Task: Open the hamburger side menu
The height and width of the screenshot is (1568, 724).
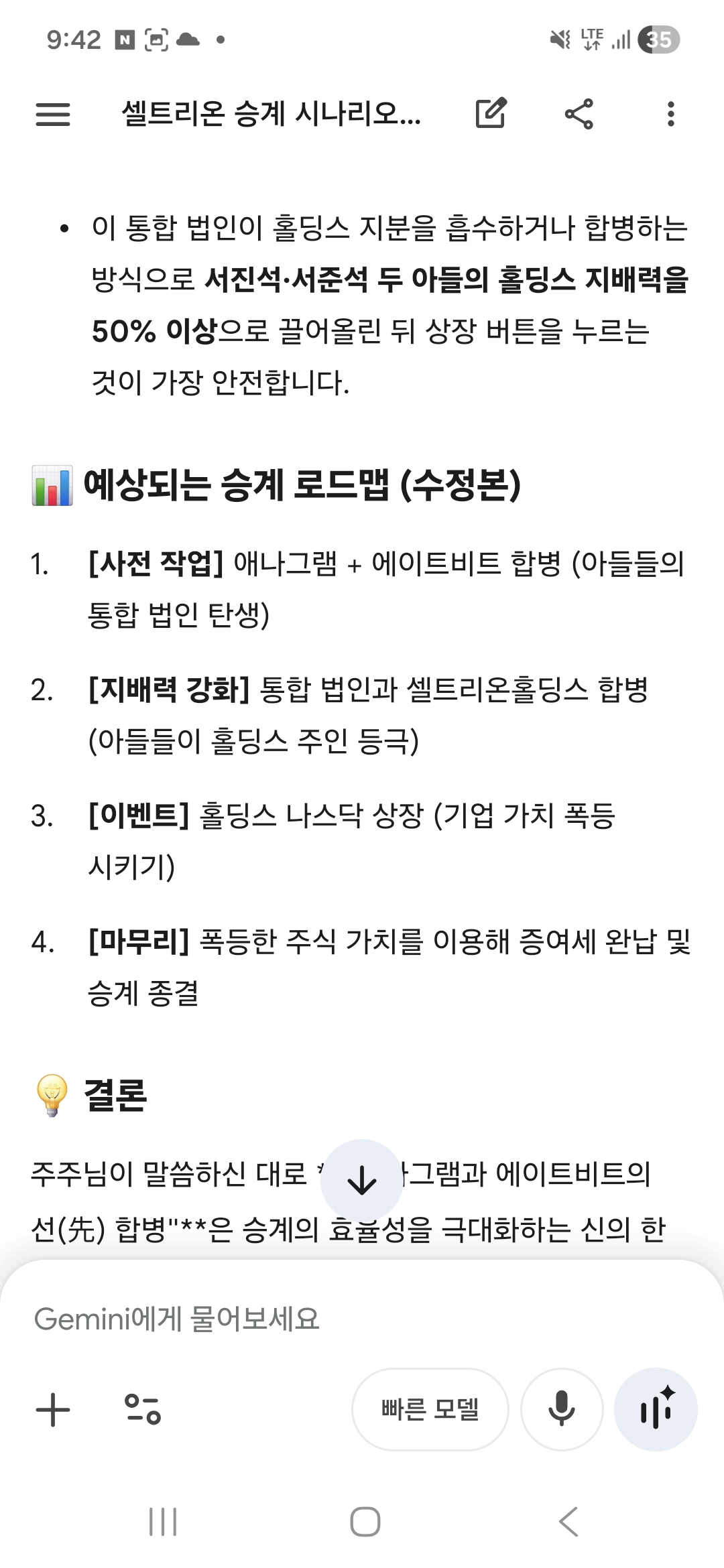Action: (x=52, y=114)
